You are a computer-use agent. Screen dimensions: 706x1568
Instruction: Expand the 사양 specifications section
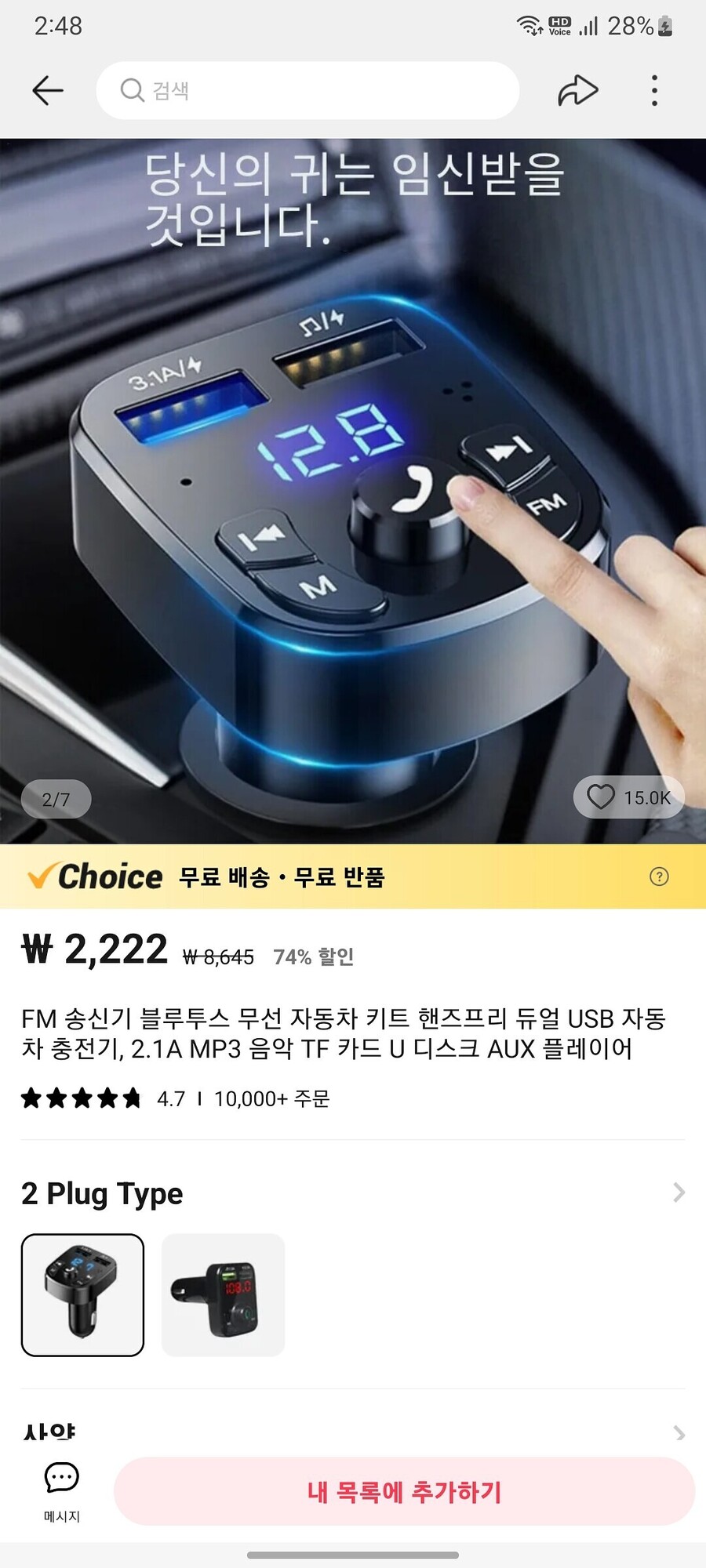[x=679, y=1434]
